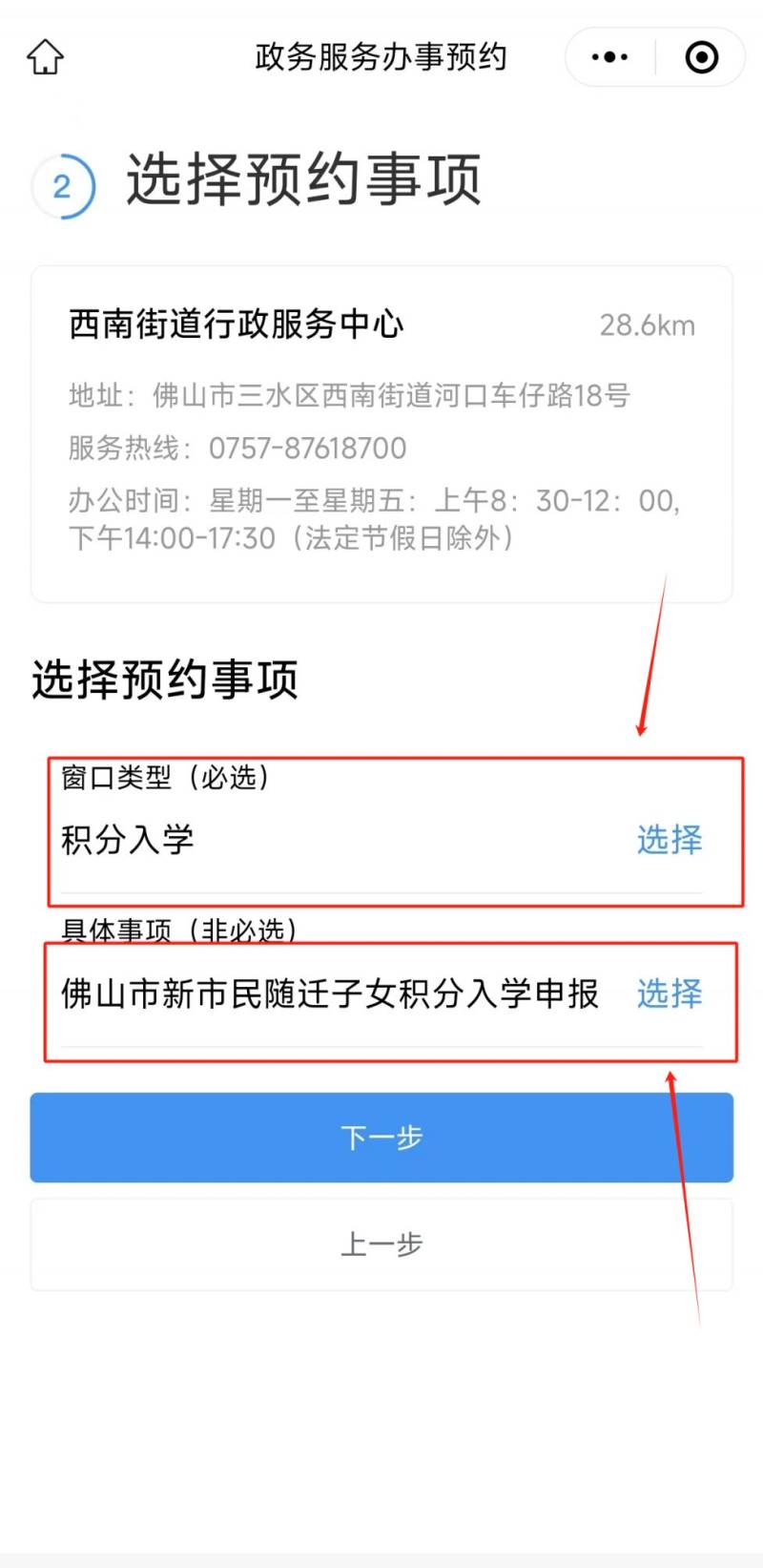763x1568 pixels.
Task: Choose window type next to 积分入学
Action: 670,840
